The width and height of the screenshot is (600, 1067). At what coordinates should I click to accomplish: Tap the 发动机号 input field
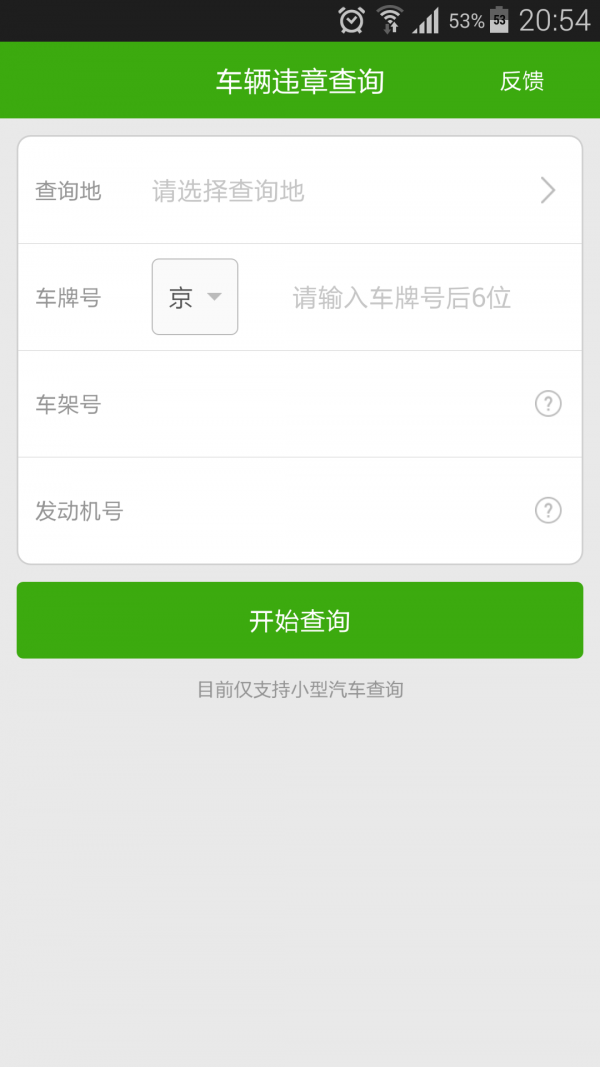(x=320, y=512)
